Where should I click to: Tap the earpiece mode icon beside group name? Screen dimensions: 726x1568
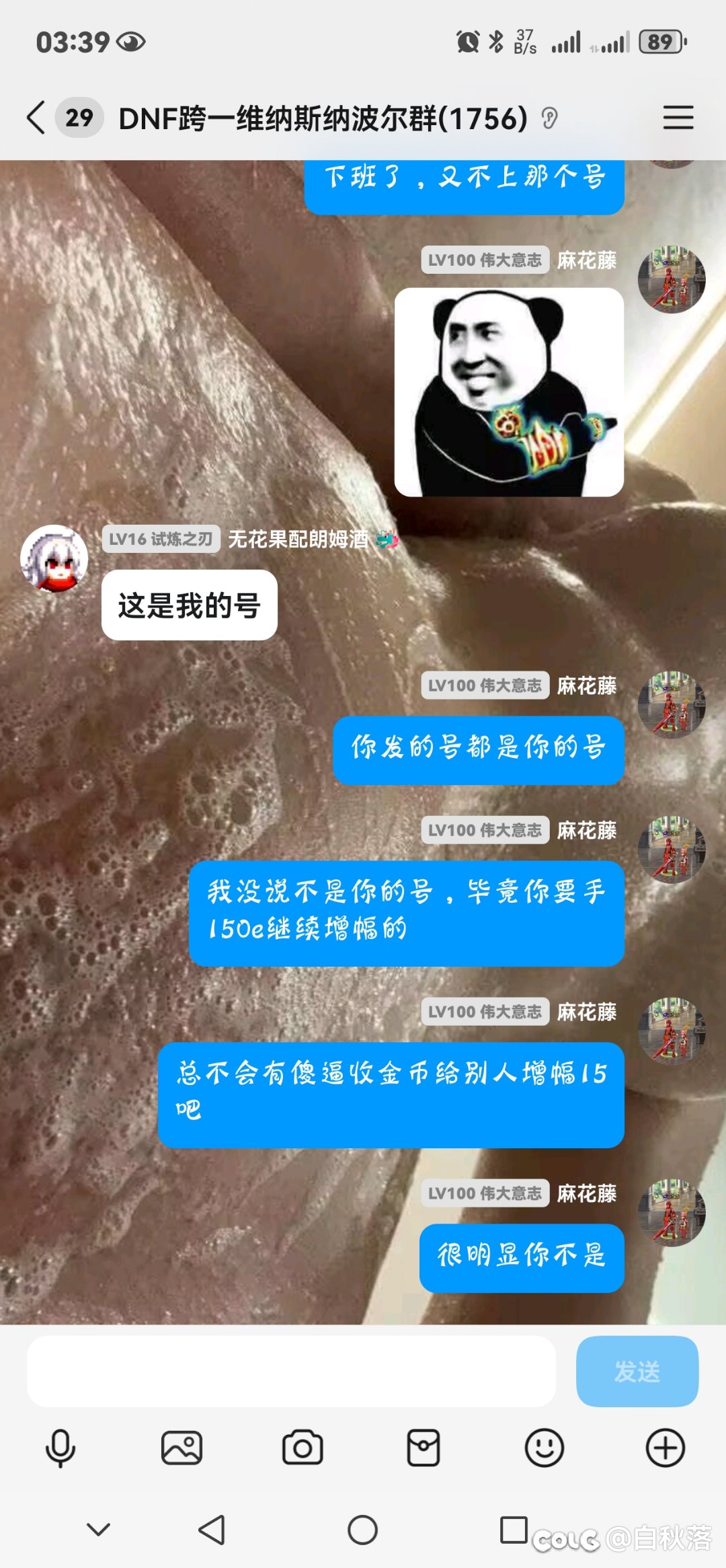[x=549, y=119]
